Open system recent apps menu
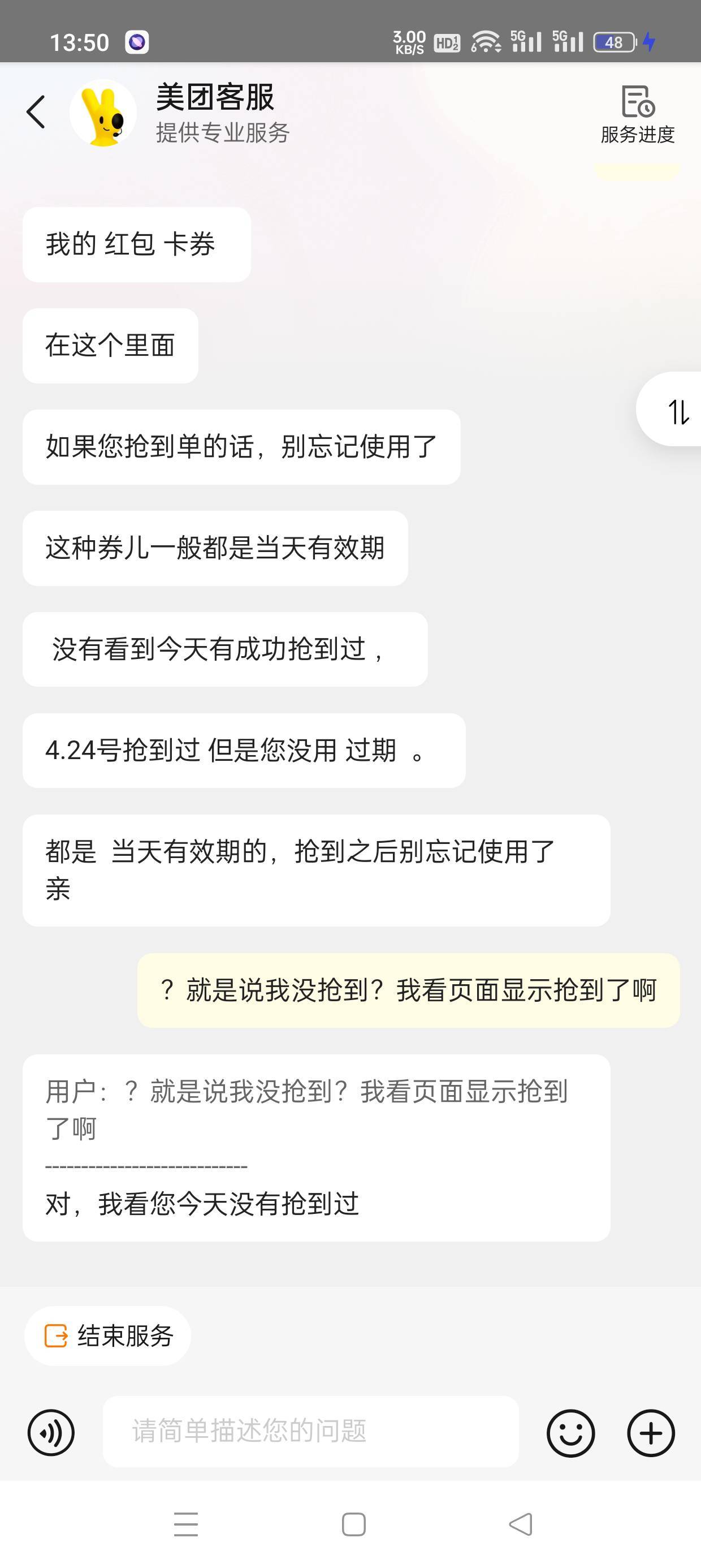This screenshot has height=1568, width=701. pos(185,1524)
